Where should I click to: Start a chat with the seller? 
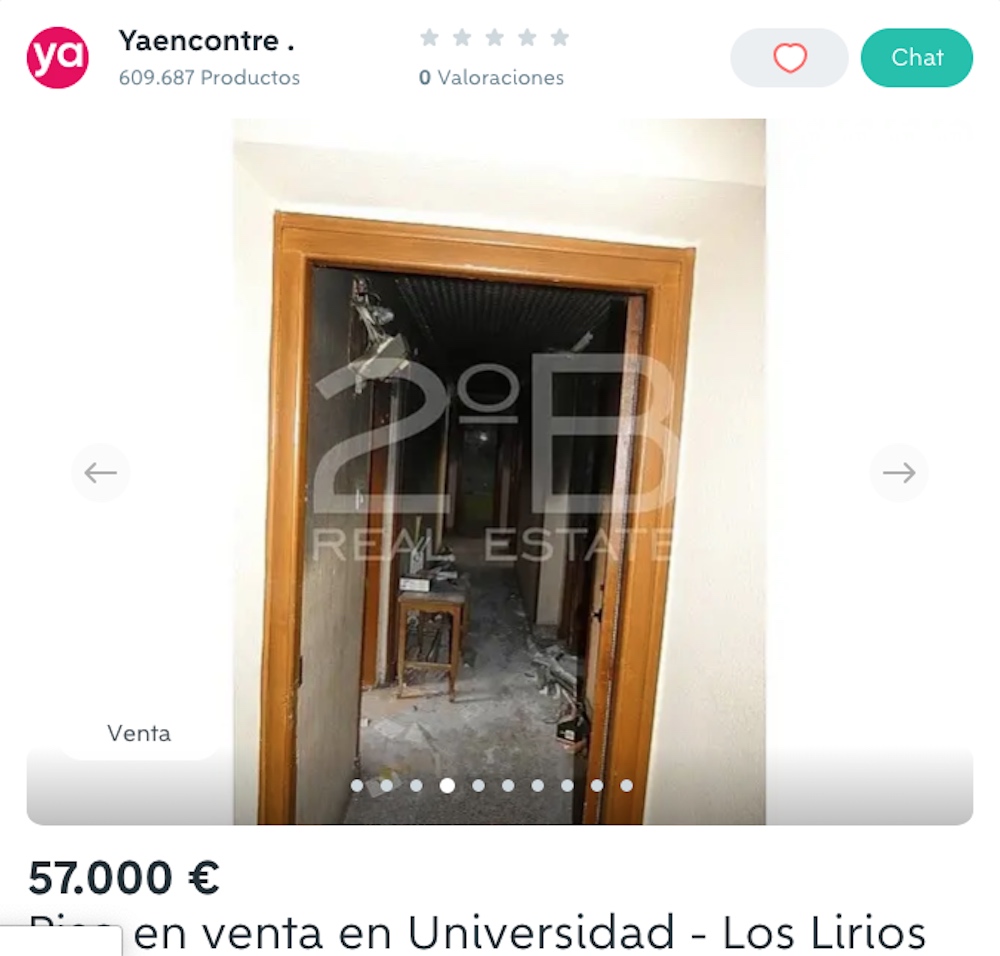click(x=916, y=58)
